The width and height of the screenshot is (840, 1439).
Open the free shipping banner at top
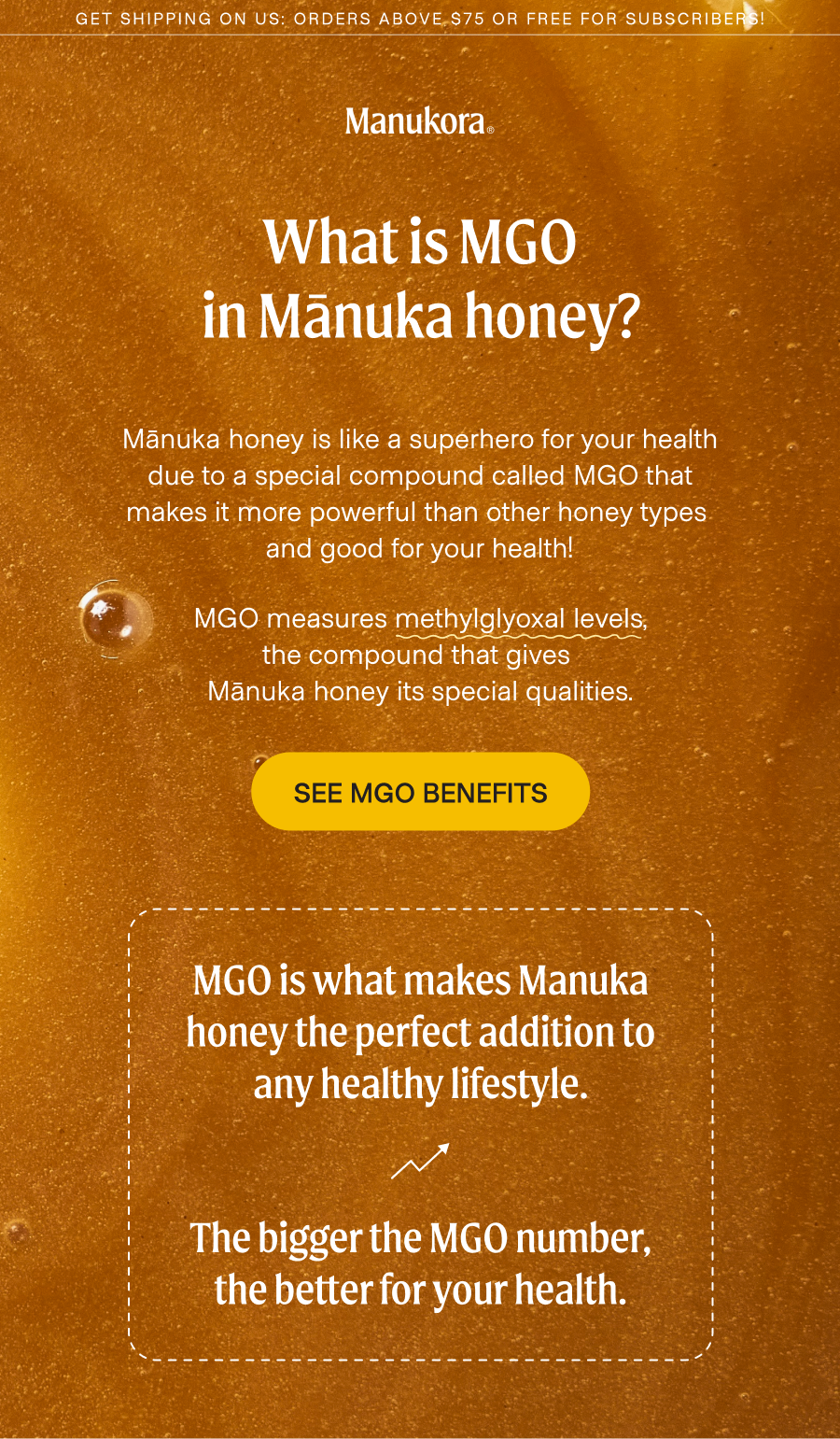click(x=420, y=18)
